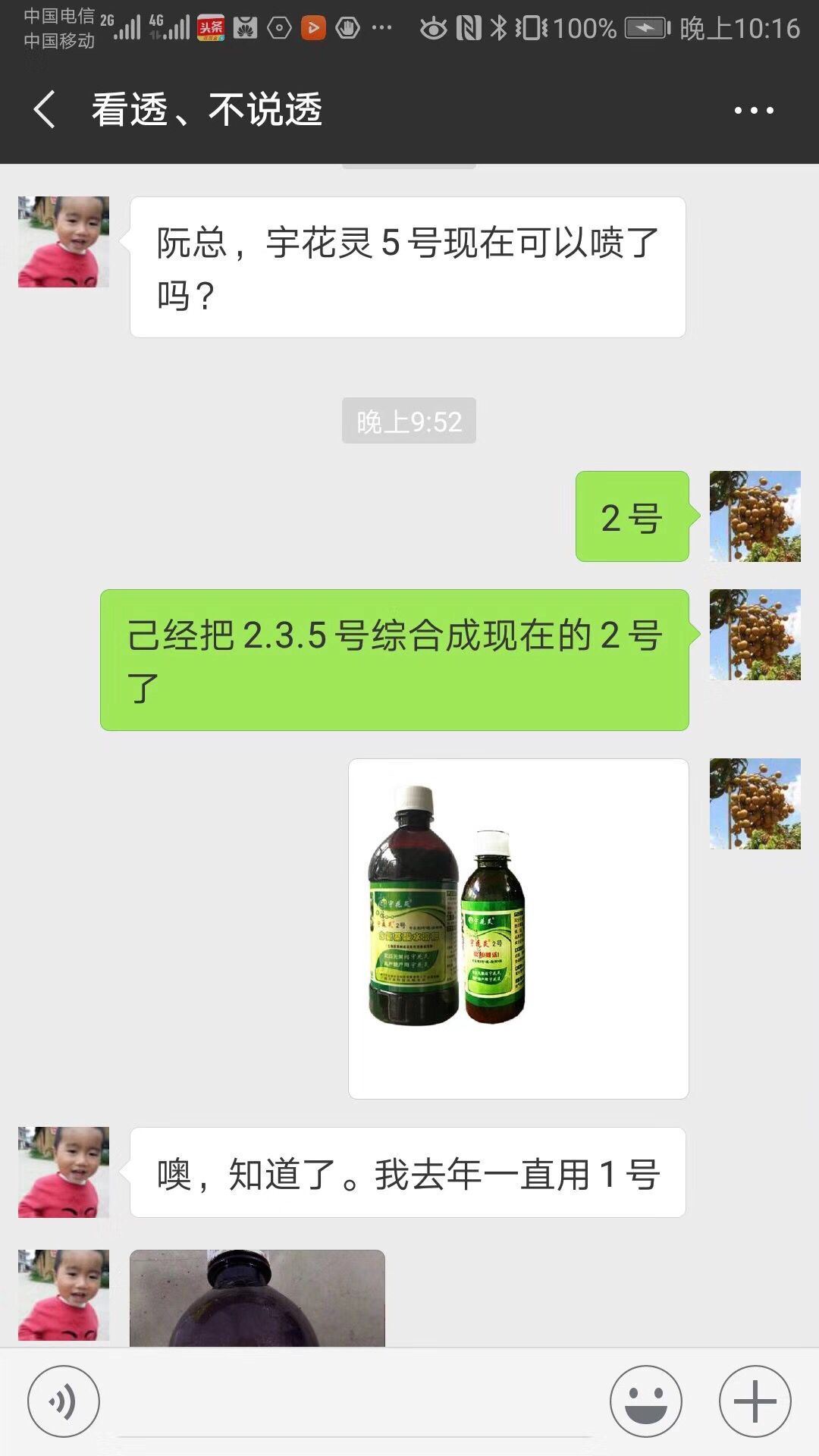Viewport: 819px width, 1456px height.
Task: Go back from the 看透、不说透 chat
Action: coord(45,110)
